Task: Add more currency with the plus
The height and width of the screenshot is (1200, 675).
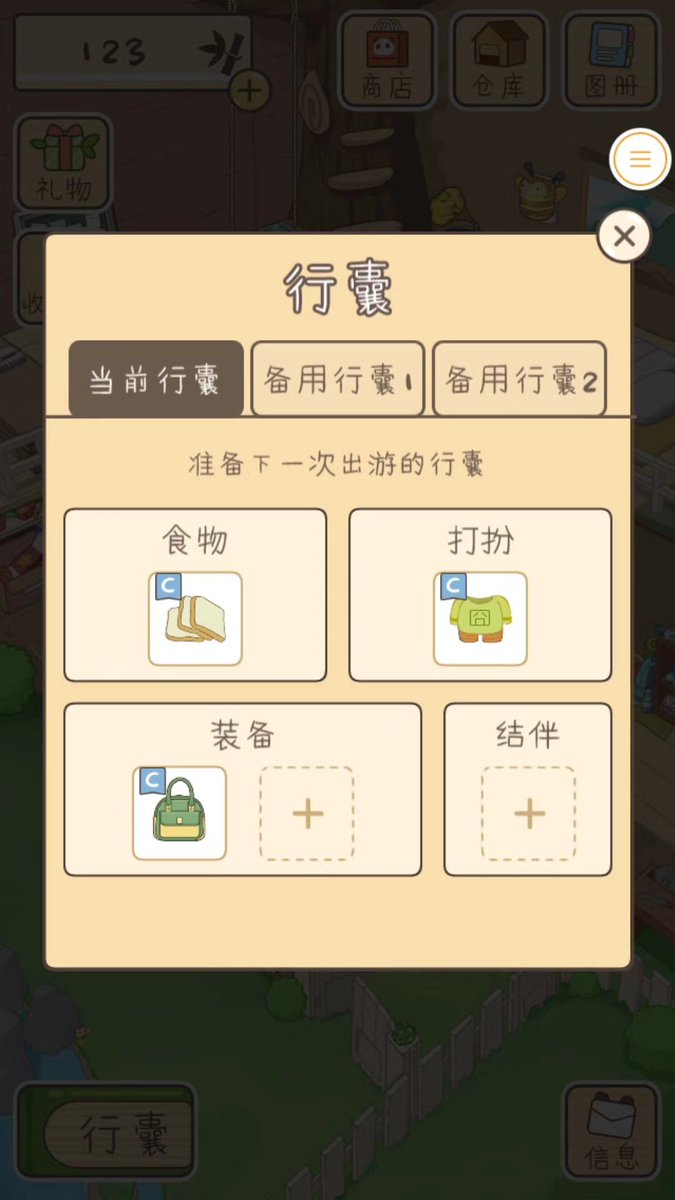Action: 249,91
